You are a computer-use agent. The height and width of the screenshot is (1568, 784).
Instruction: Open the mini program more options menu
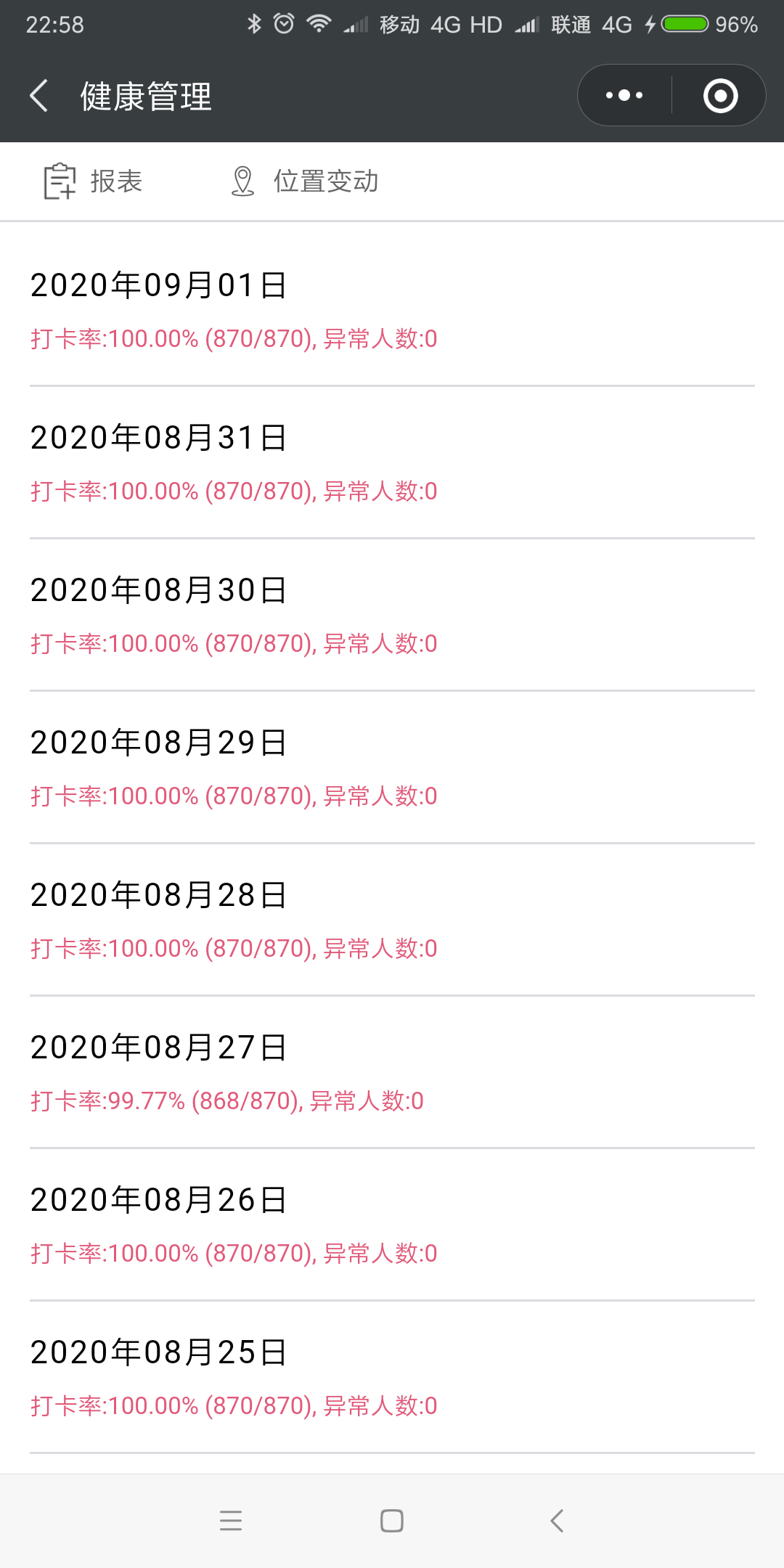point(624,96)
